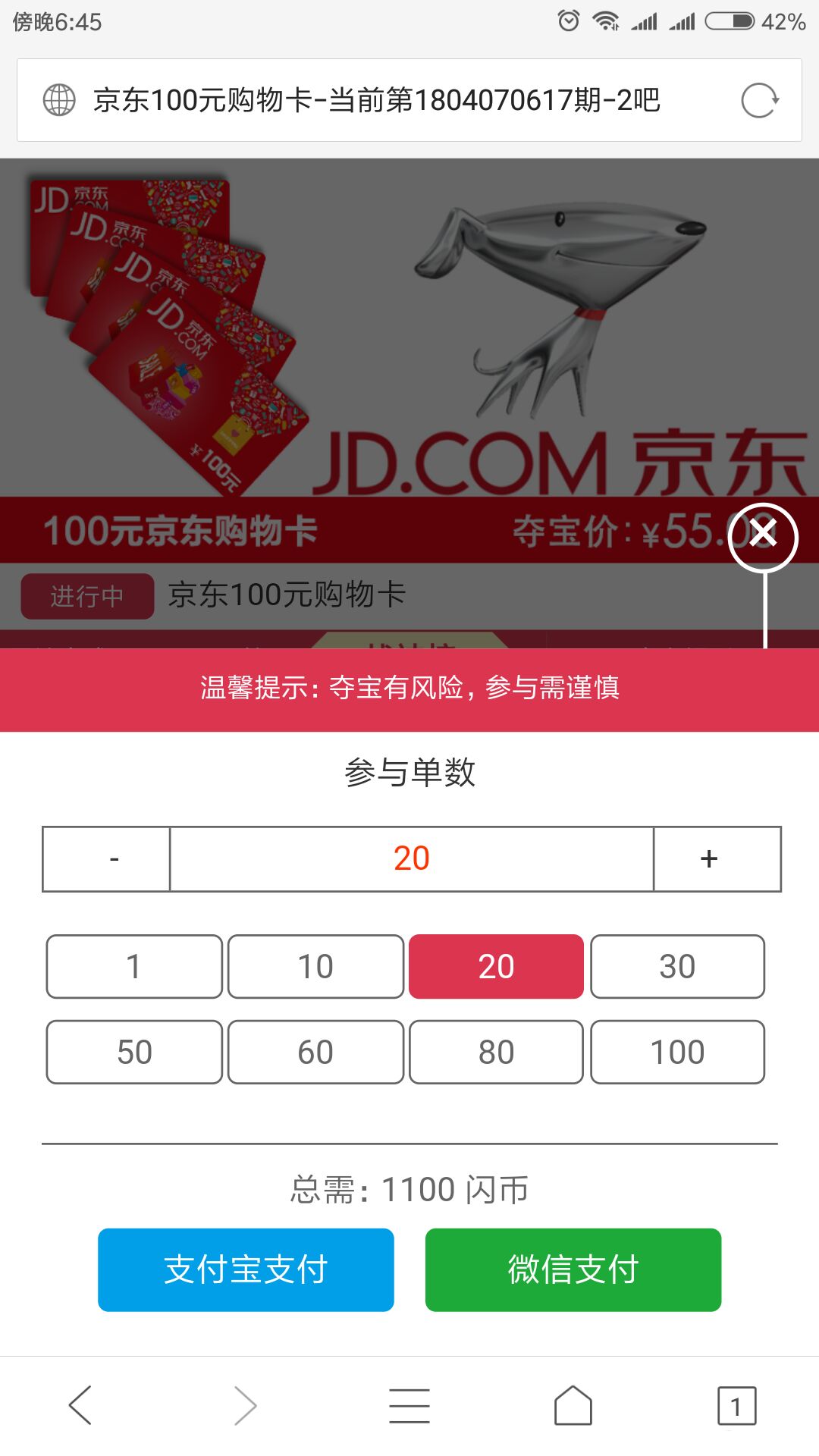
Task: Increase quantity with plus button
Action: pyautogui.click(x=717, y=859)
